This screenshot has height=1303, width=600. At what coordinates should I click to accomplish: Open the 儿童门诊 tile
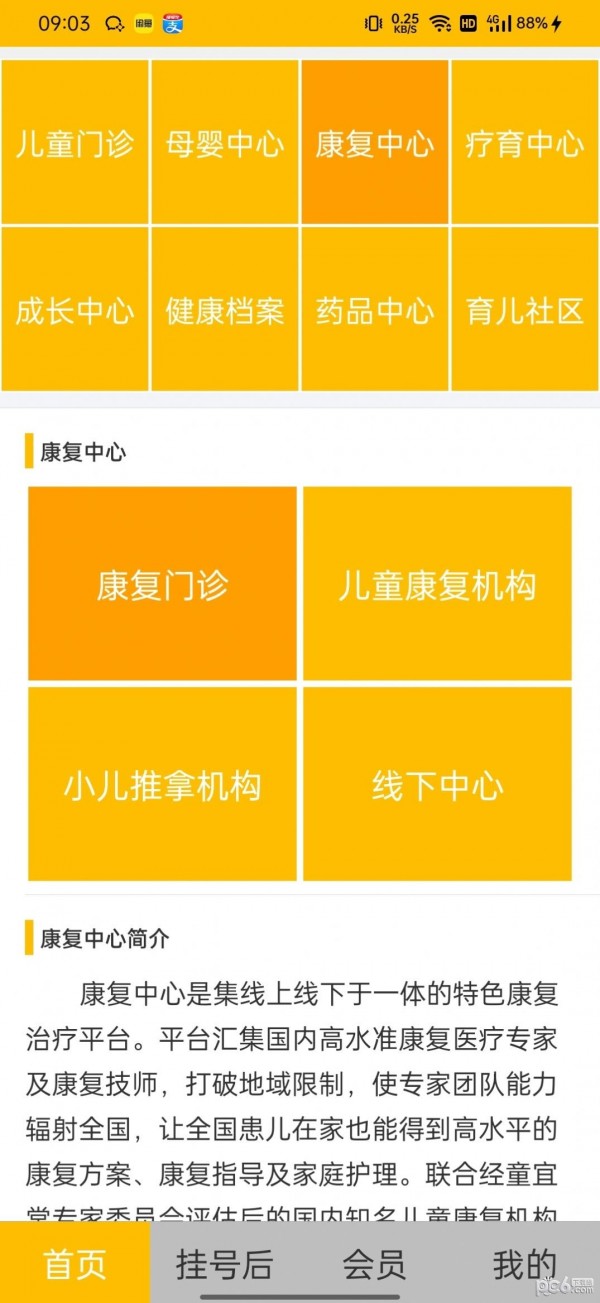[75, 142]
